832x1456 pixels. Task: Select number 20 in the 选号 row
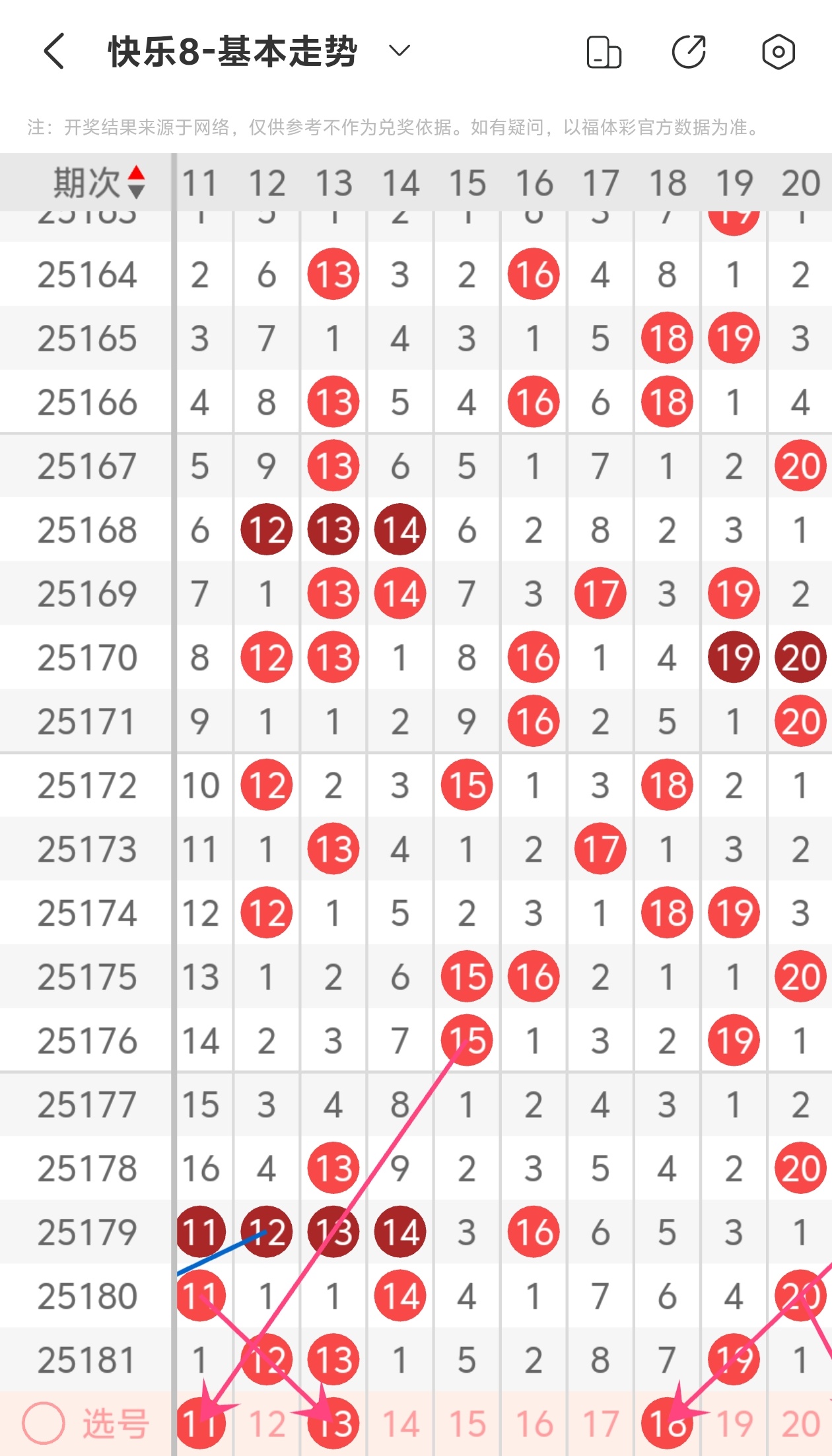pyautogui.click(x=801, y=1424)
